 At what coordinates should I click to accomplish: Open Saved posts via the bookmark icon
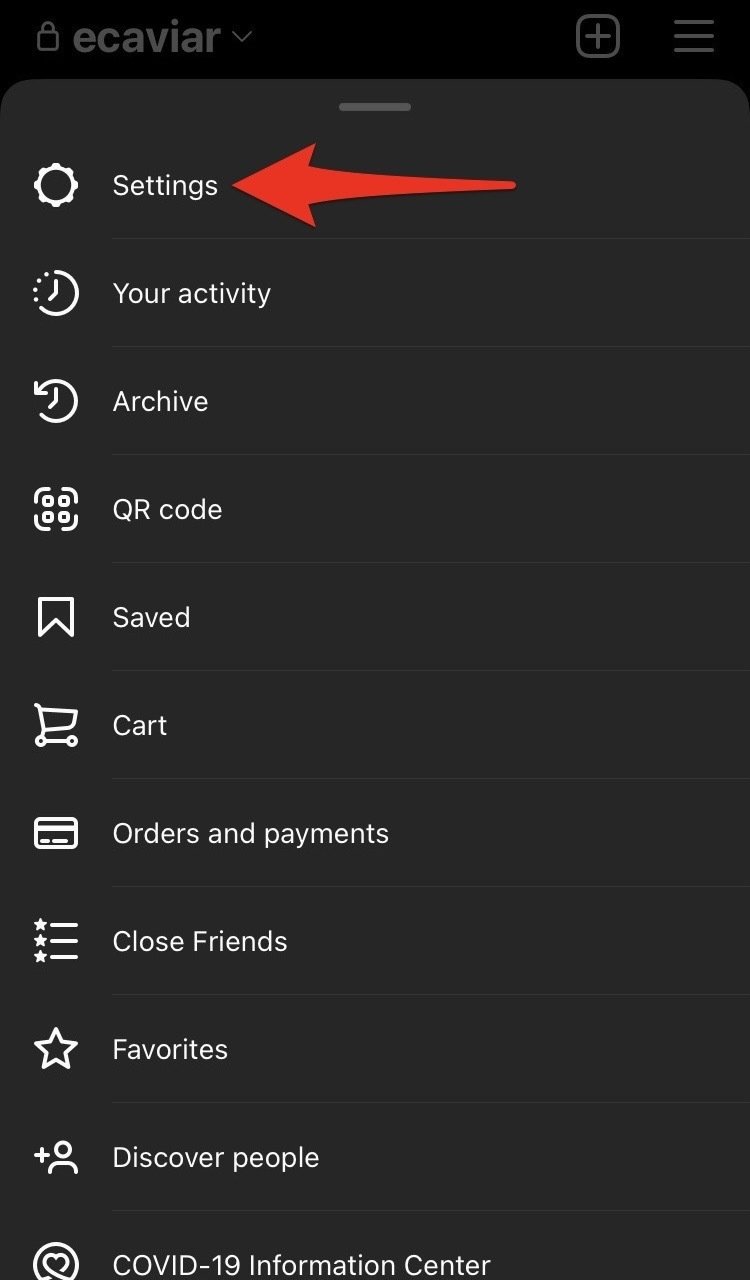pyautogui.click(x=55, y=617)
